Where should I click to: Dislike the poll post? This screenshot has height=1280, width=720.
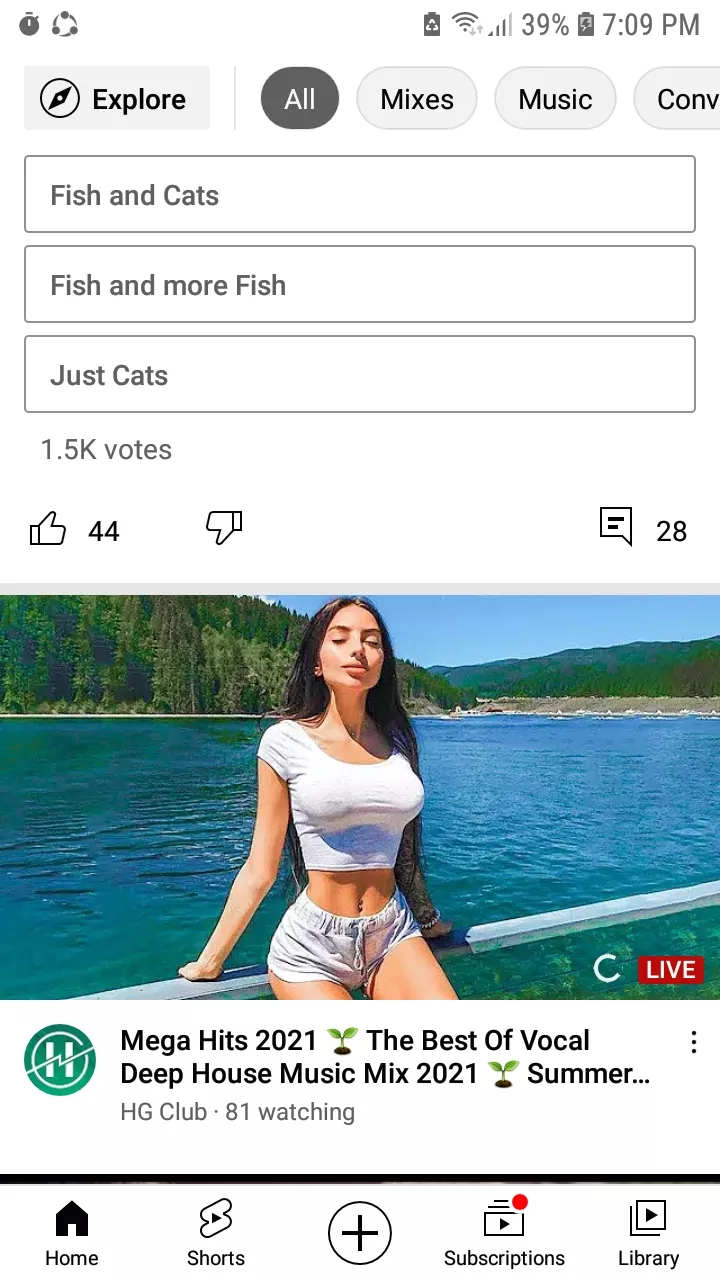224,528
